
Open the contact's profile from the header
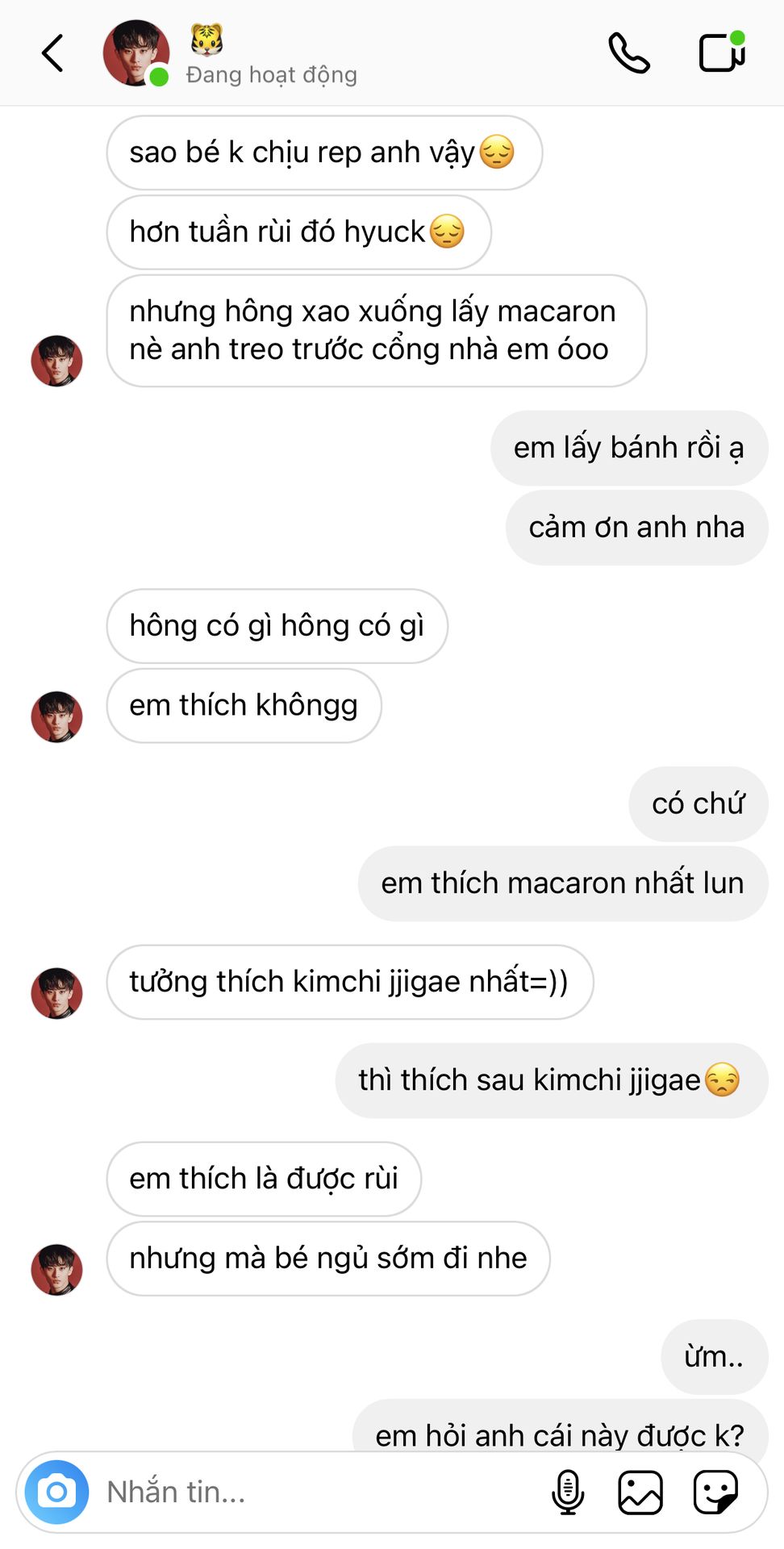[136, 53]
